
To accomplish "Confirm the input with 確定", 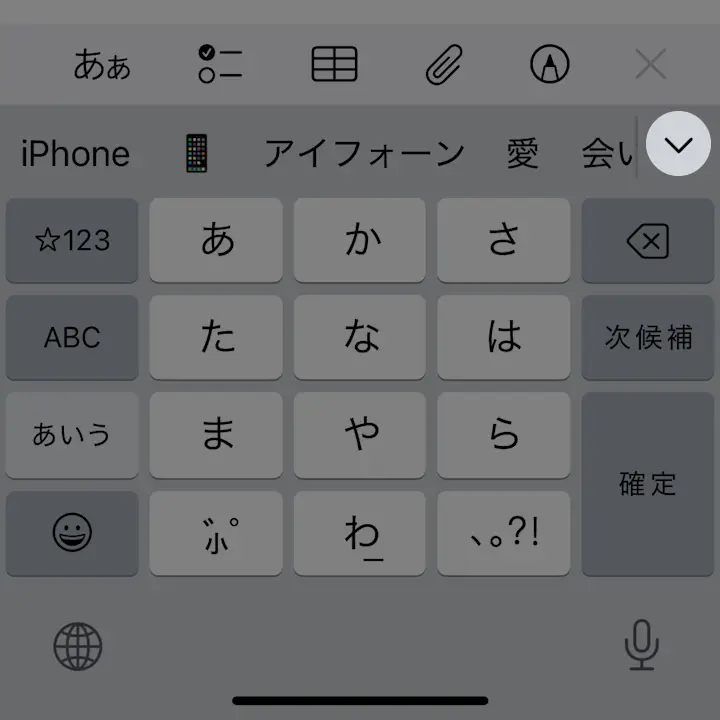I will click(647, 484).
